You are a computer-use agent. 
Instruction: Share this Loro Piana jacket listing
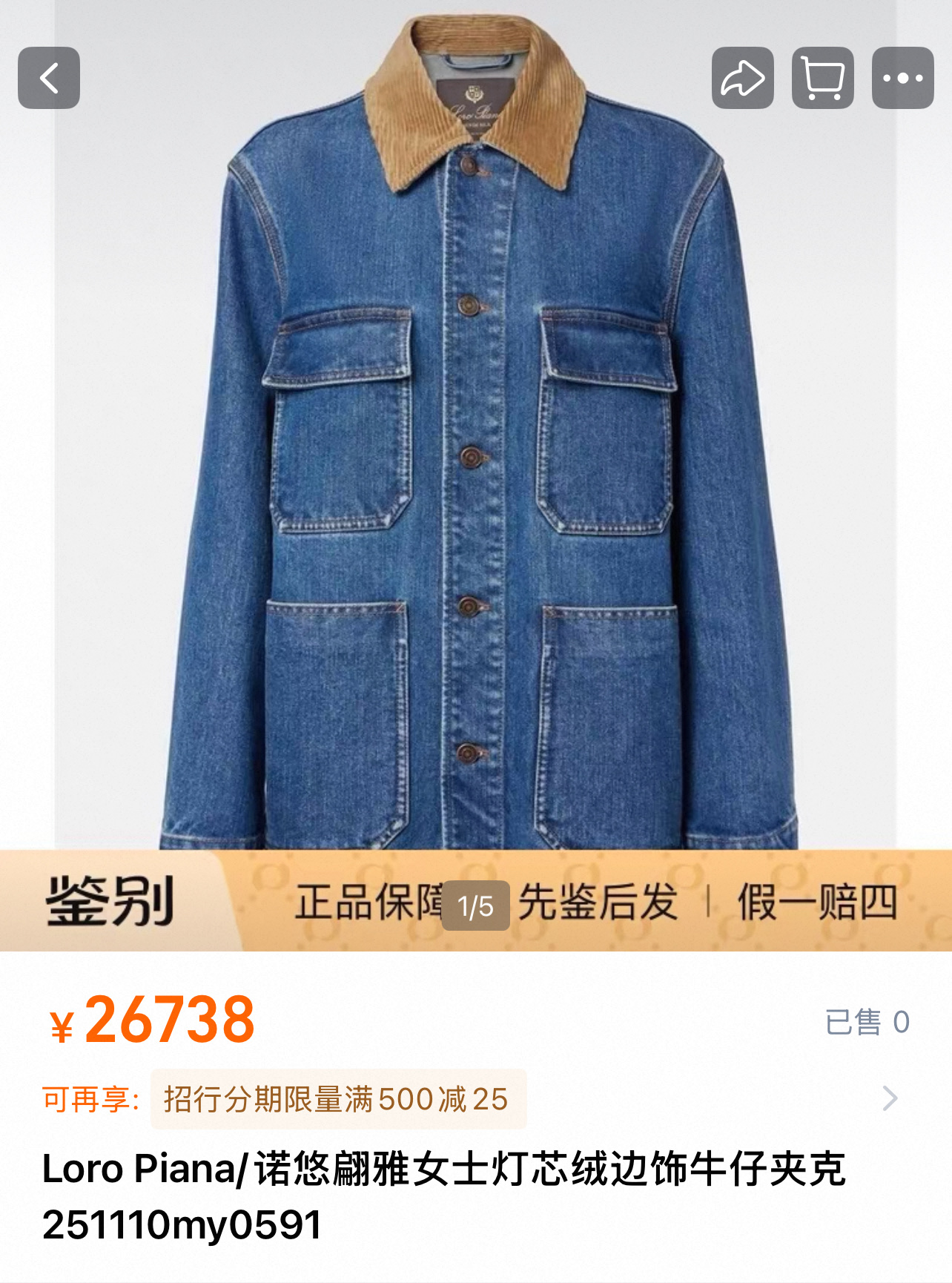pyautogui.click(x=742, y=78)
